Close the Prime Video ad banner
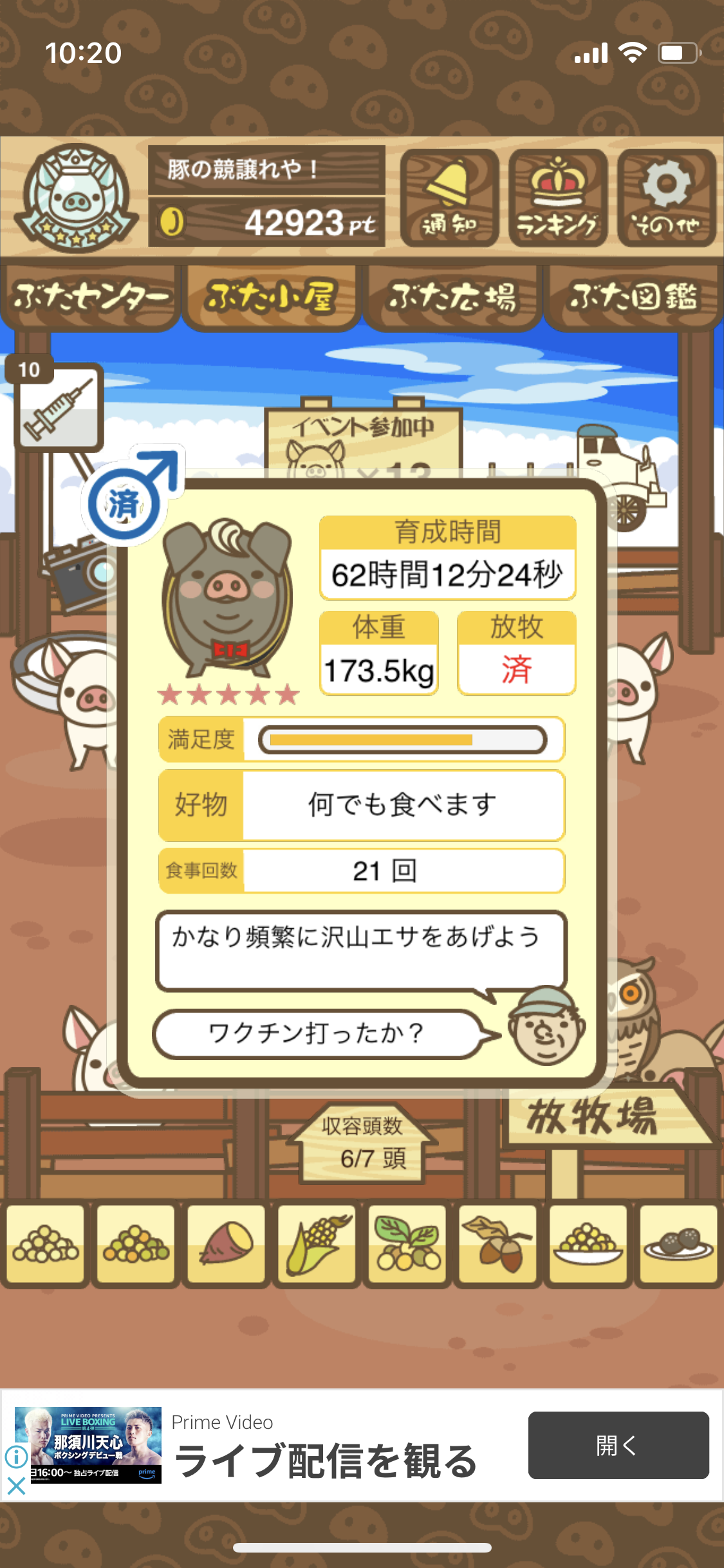Image resolution: width=724 pixels, height=1568 pixels. tap(16, 1486)
